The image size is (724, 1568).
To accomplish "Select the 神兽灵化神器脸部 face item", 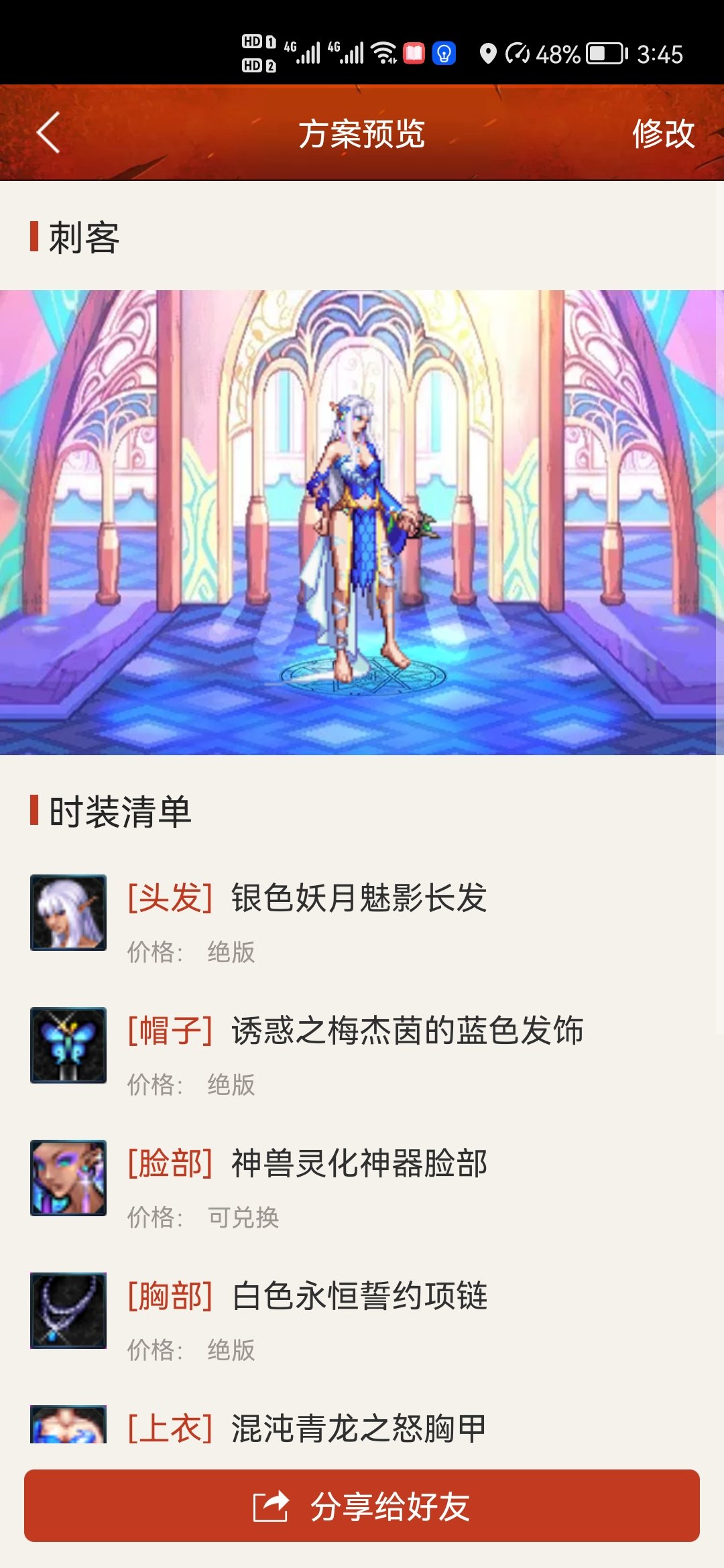I will [362, 1186].
